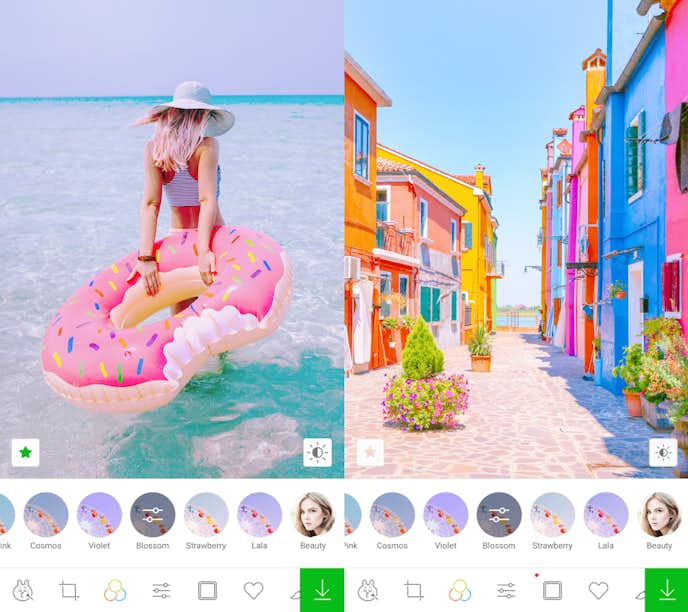The height and width of the screenshot is (612, 688).
Task: Apply Violet filter under the donut float photo
Action: click(99, 515)
